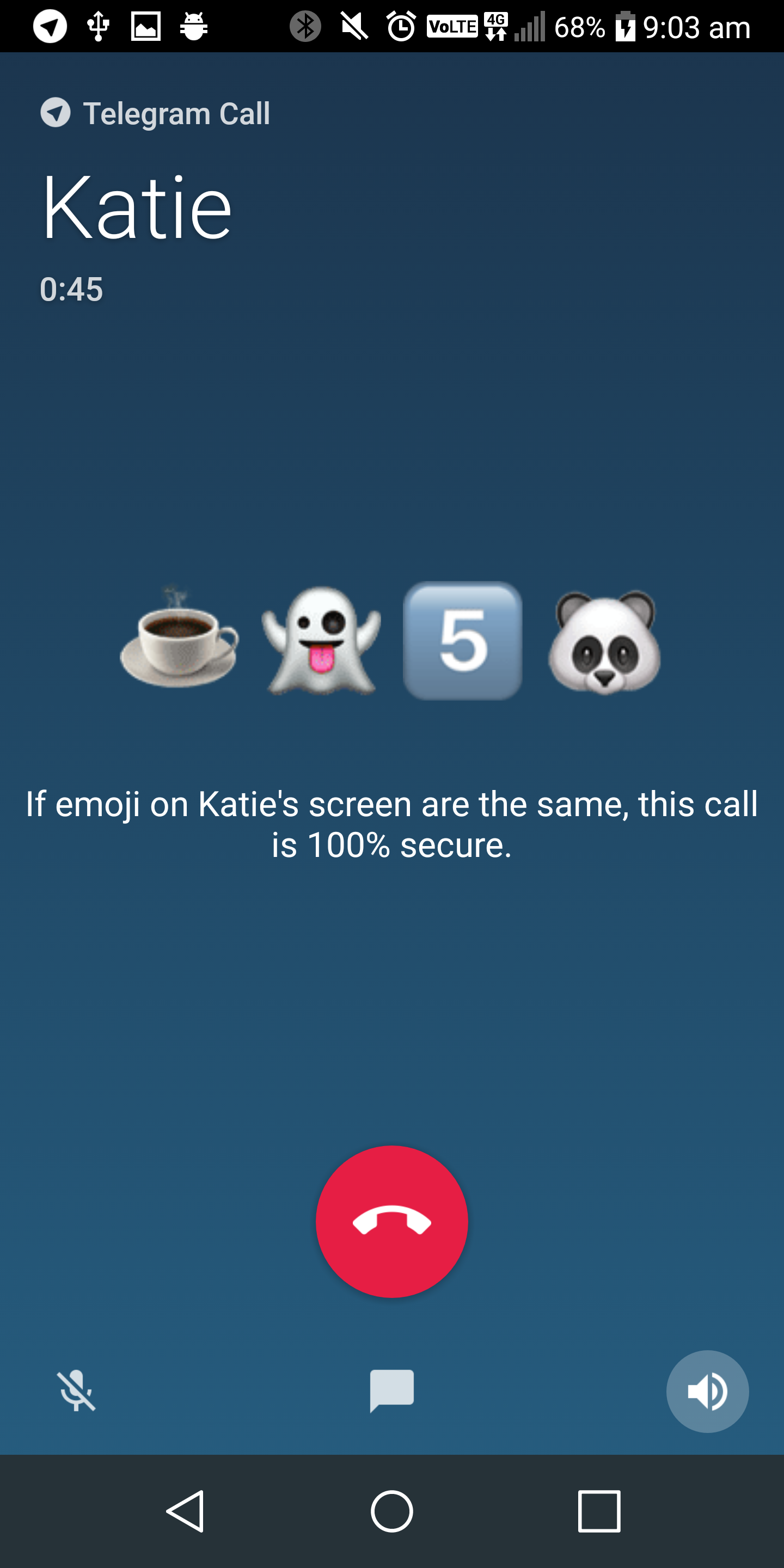The image size is (784, 1568).
Task: End the call with Katie
Action: (x=392, y=1222)
